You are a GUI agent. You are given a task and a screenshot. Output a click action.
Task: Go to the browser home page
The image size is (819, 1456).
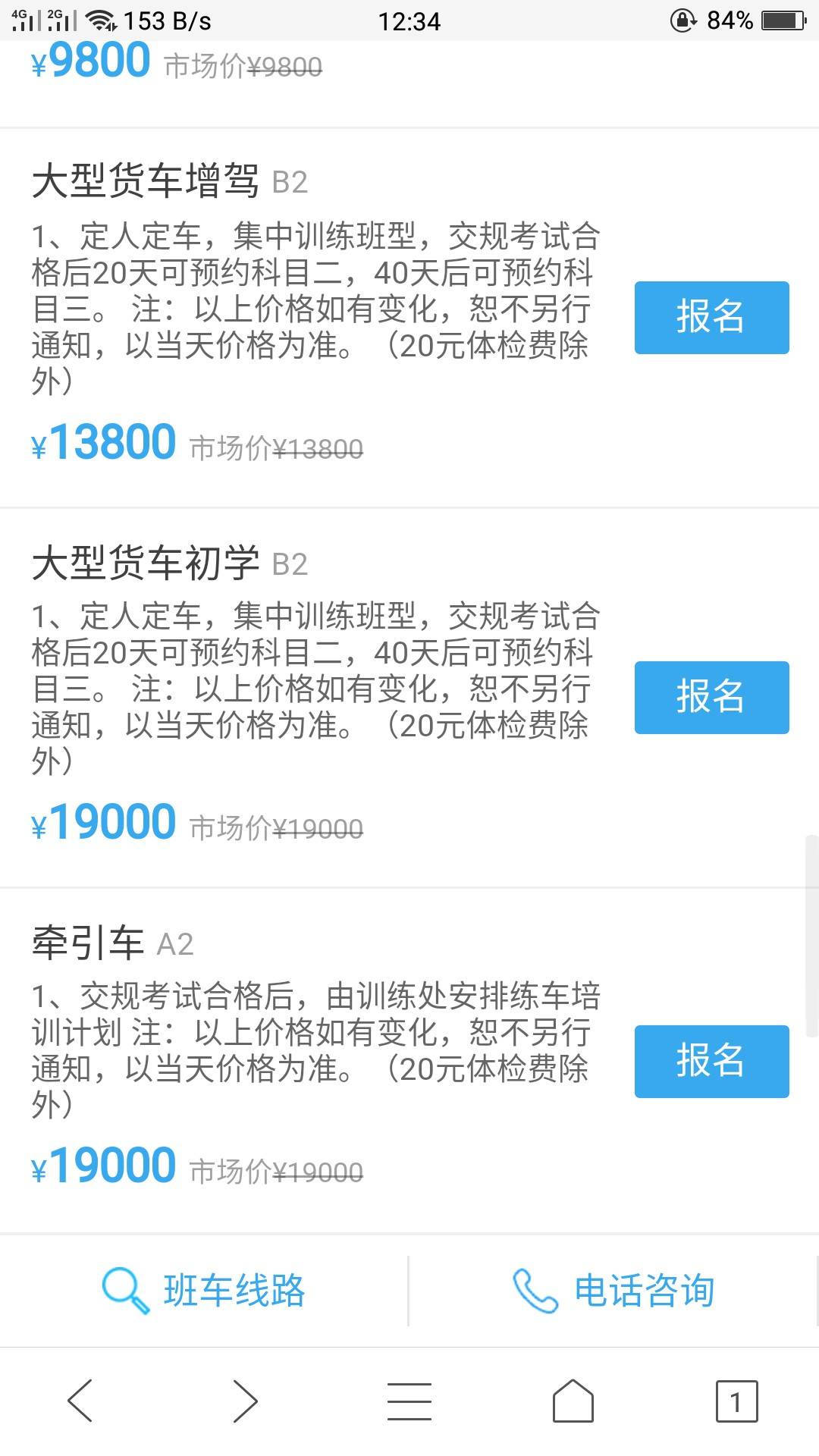pos(573,1401)
